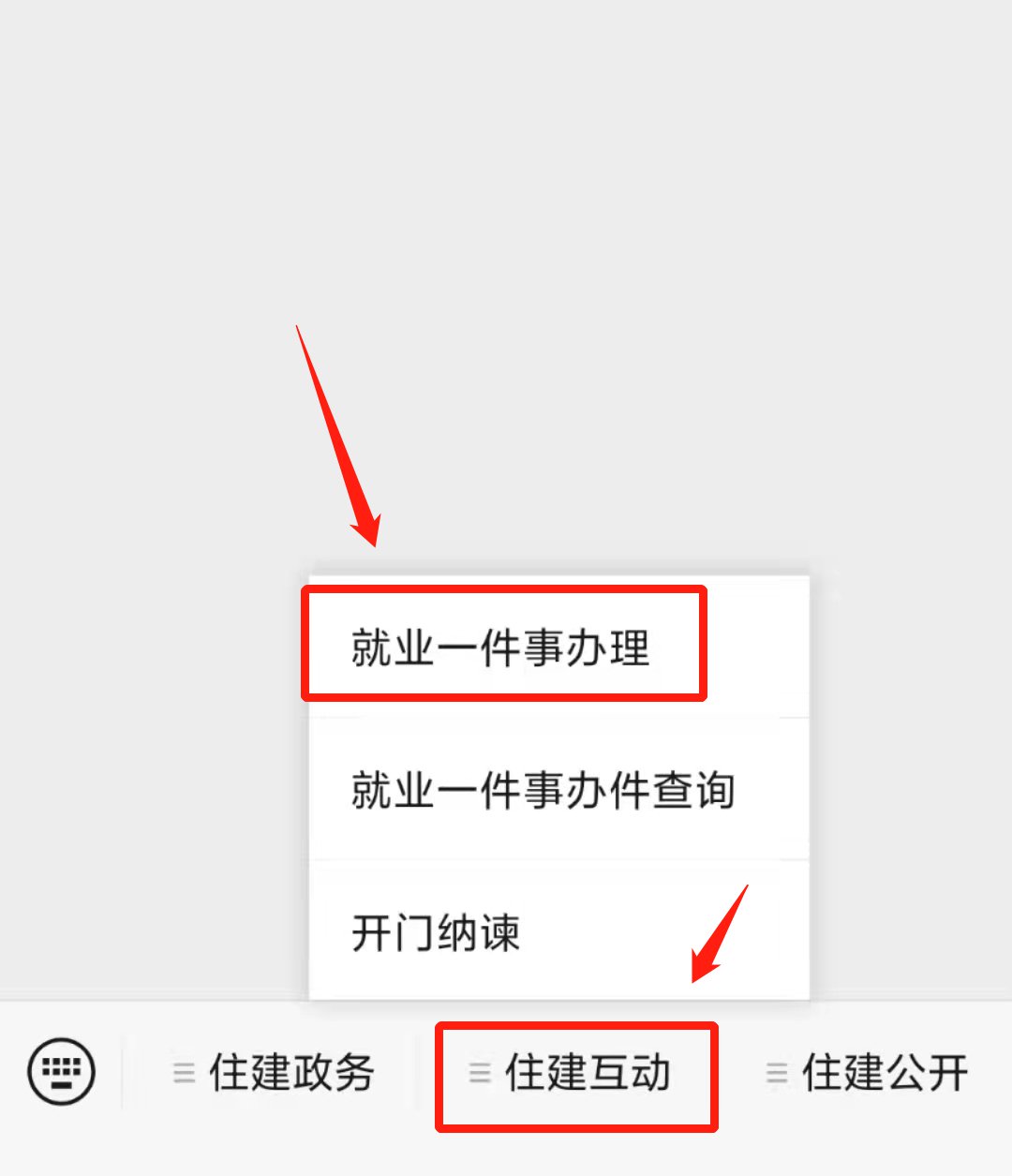Open 就业一件事办件查询

pos(543,790)
